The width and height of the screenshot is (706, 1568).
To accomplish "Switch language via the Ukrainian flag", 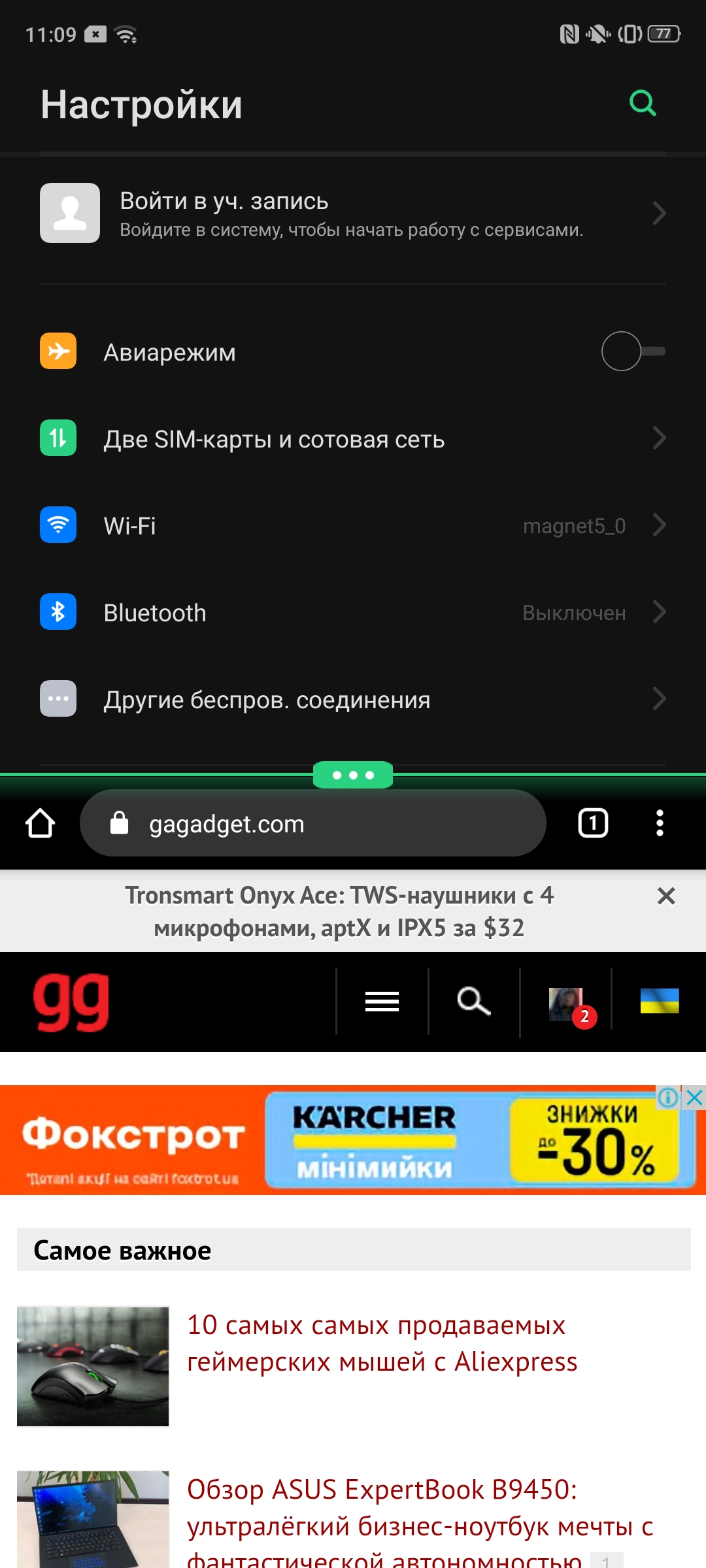I will click(659, 1001).
